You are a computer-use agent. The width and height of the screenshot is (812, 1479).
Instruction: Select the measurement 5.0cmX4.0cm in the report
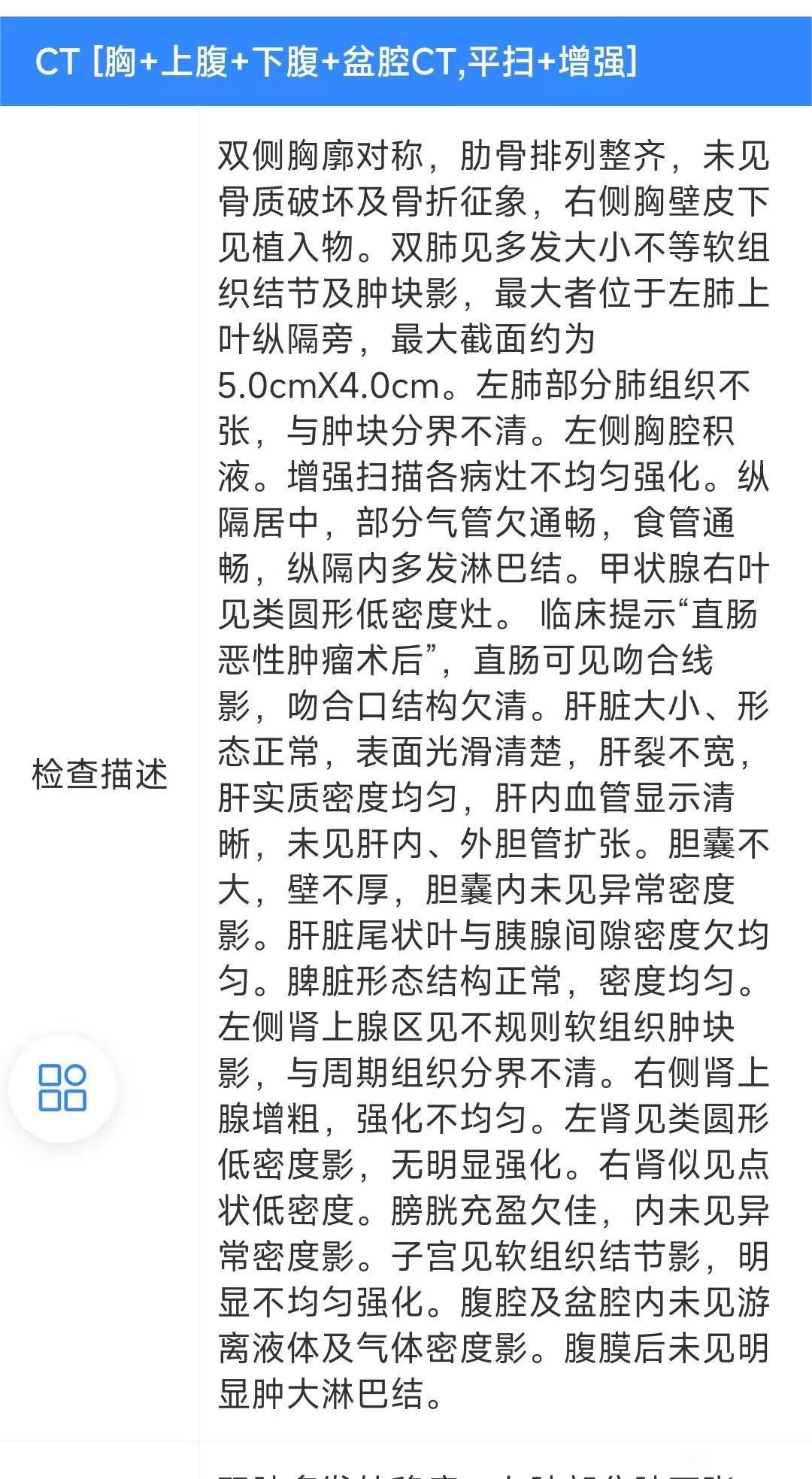tap(323, 383)
